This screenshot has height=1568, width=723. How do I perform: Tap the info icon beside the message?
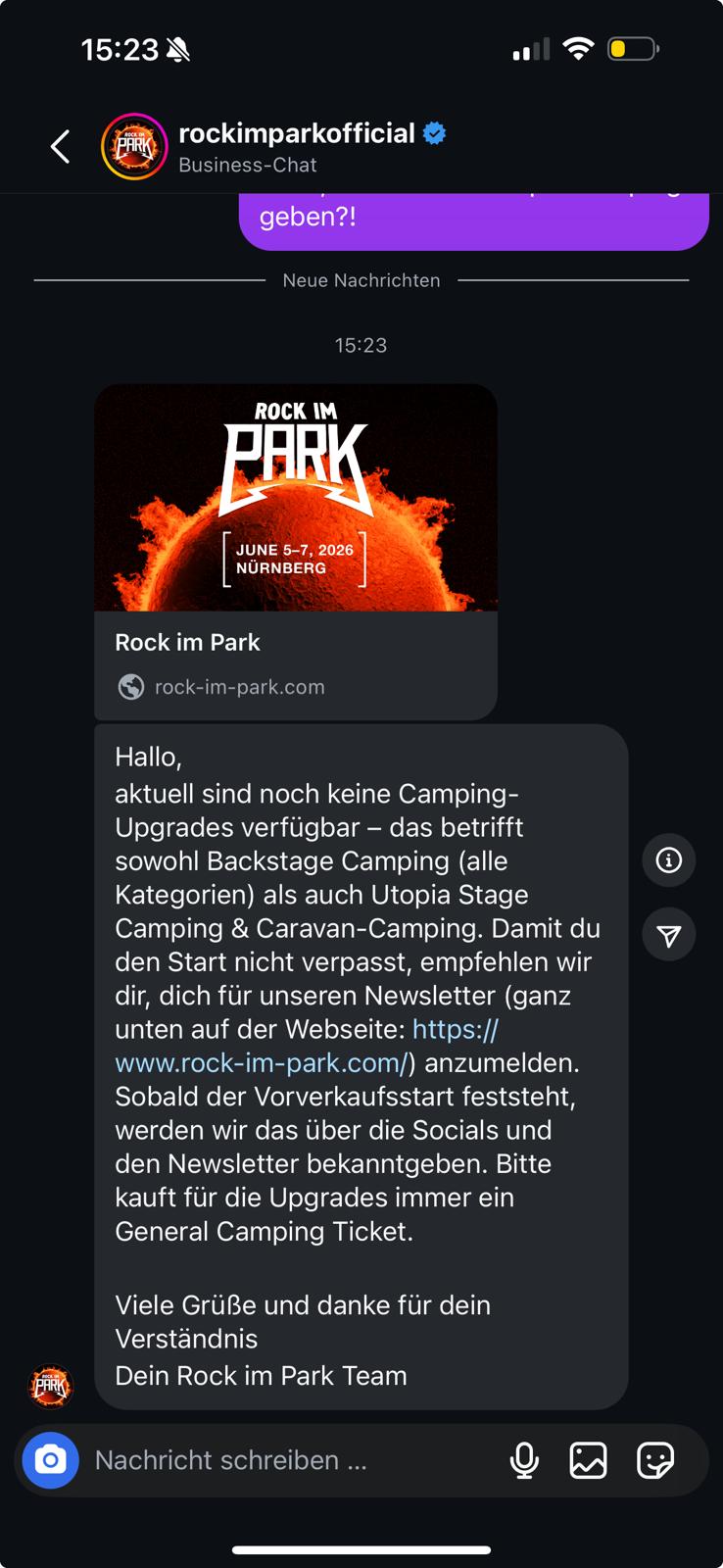coord(669,860)
